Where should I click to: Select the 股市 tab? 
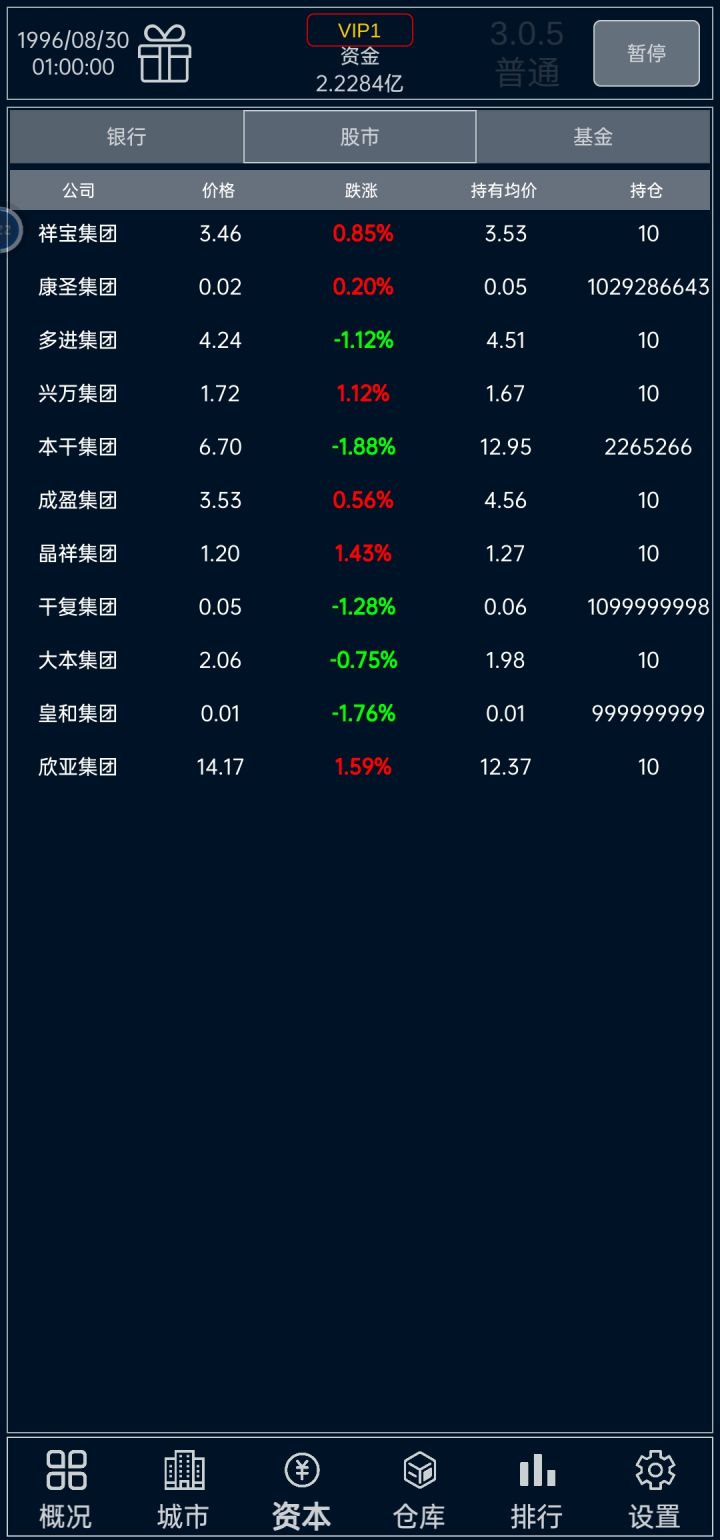pyautogui.click(x=360, y=137)
